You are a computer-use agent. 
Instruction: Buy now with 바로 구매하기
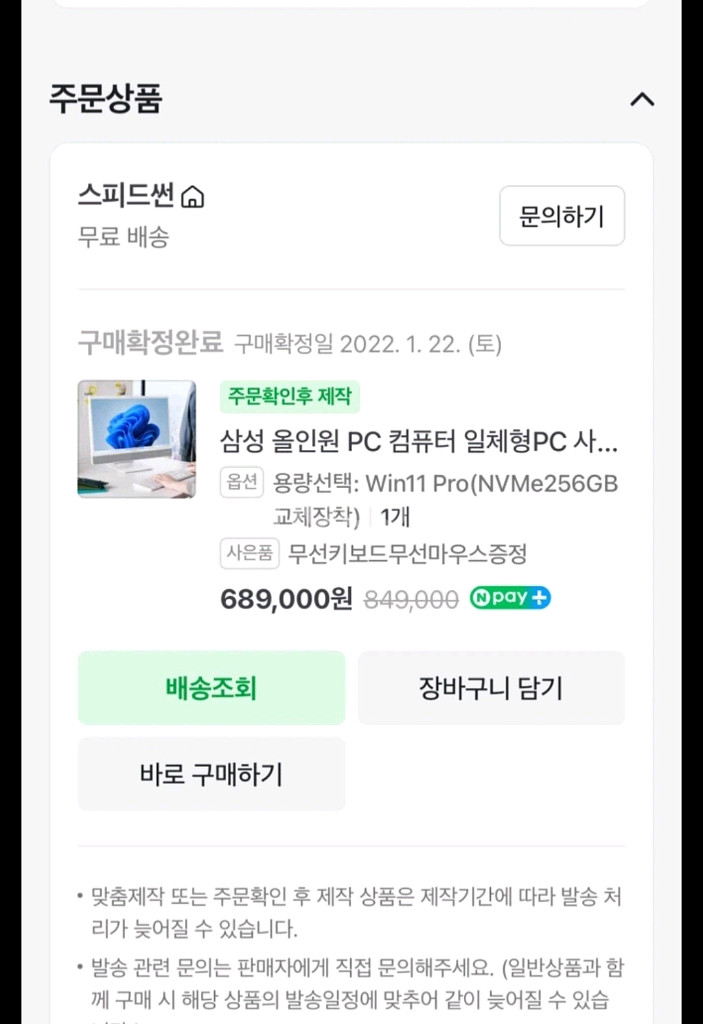click(211, 774)
